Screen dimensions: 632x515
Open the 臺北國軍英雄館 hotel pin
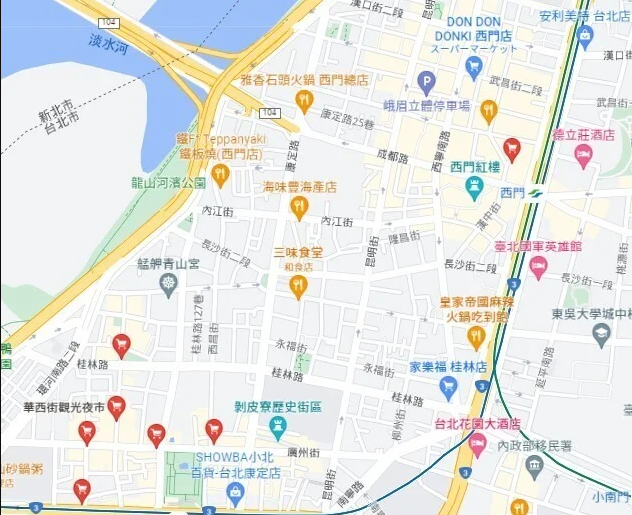[x=539, y=266]
